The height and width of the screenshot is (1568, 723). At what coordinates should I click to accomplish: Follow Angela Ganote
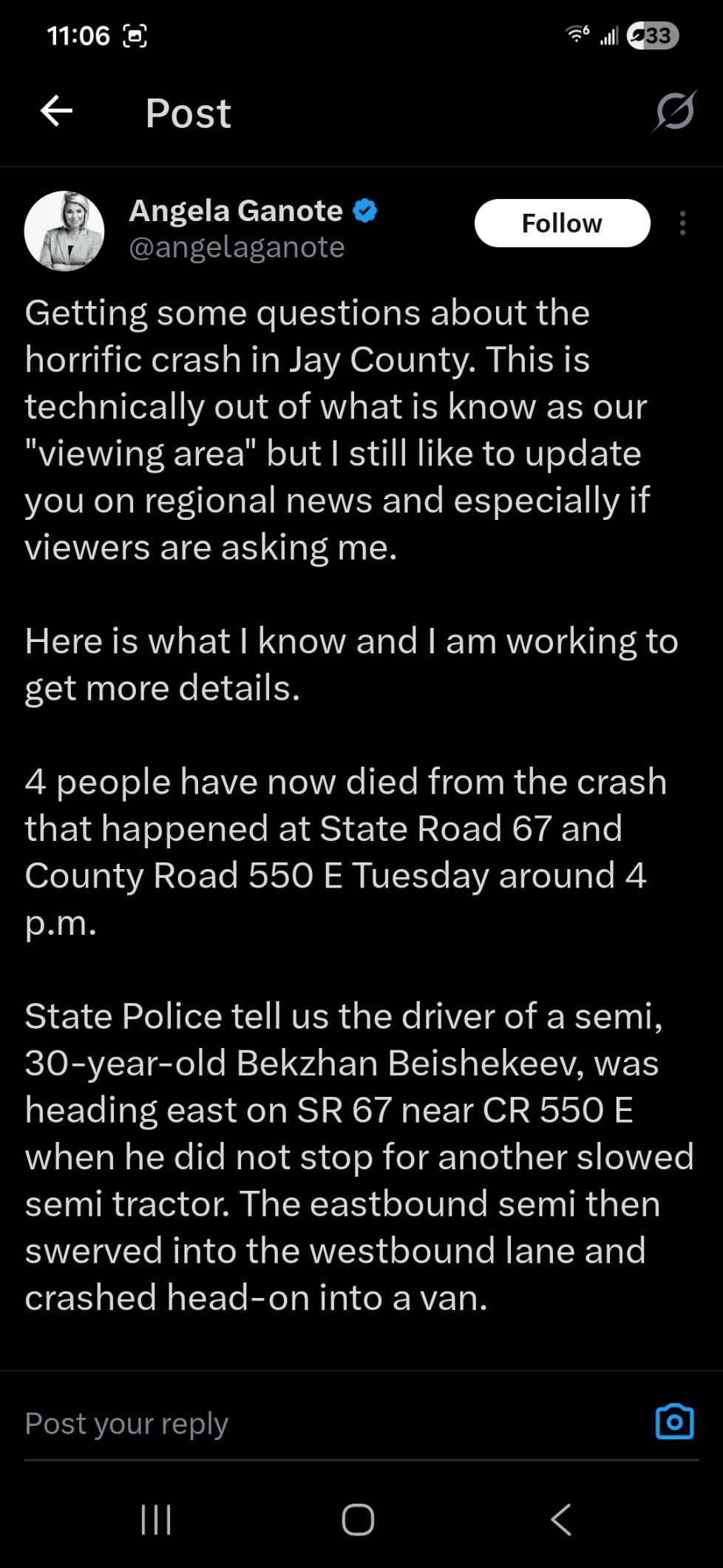562,223
